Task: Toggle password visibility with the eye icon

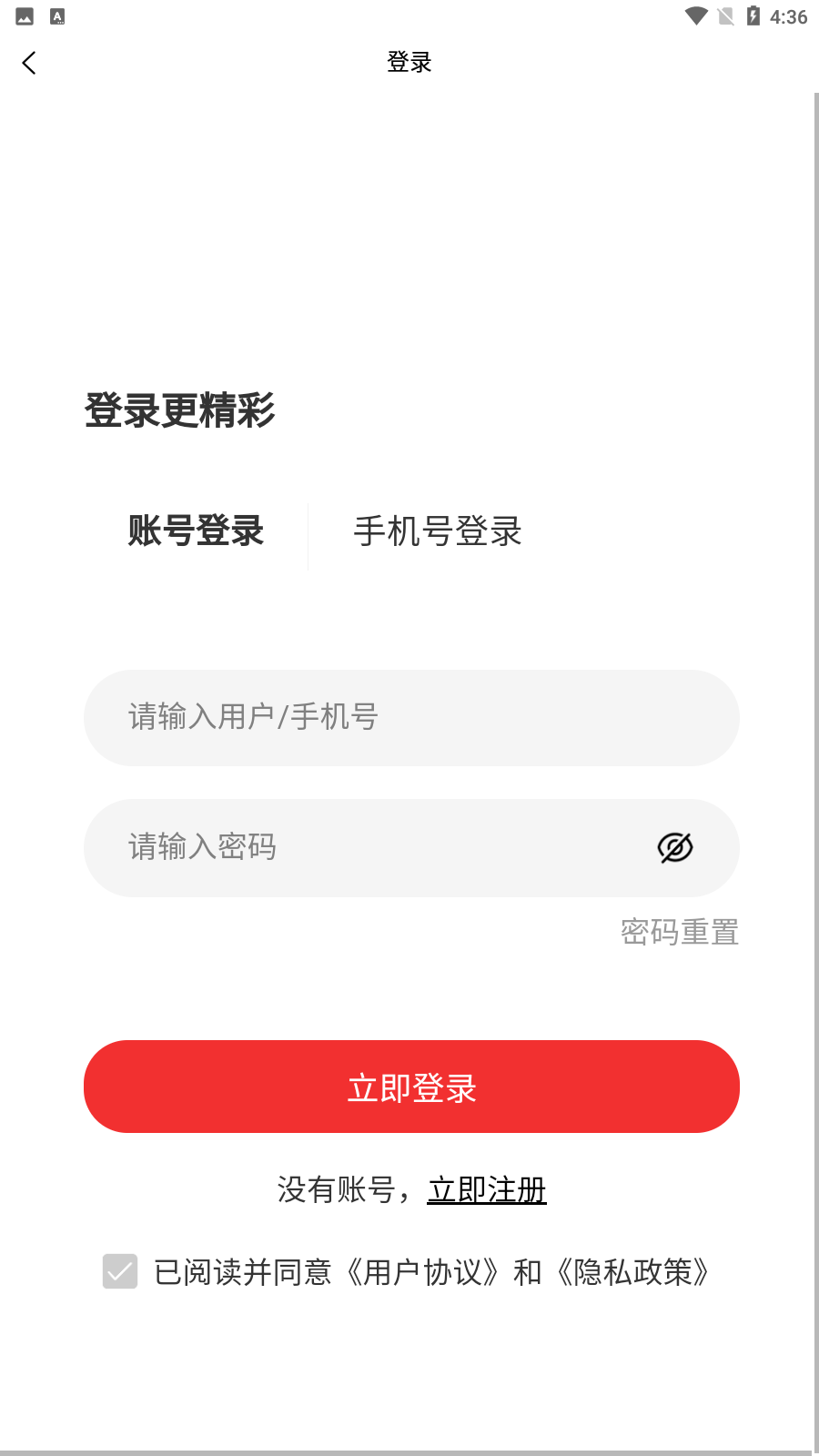Action: 674,847
